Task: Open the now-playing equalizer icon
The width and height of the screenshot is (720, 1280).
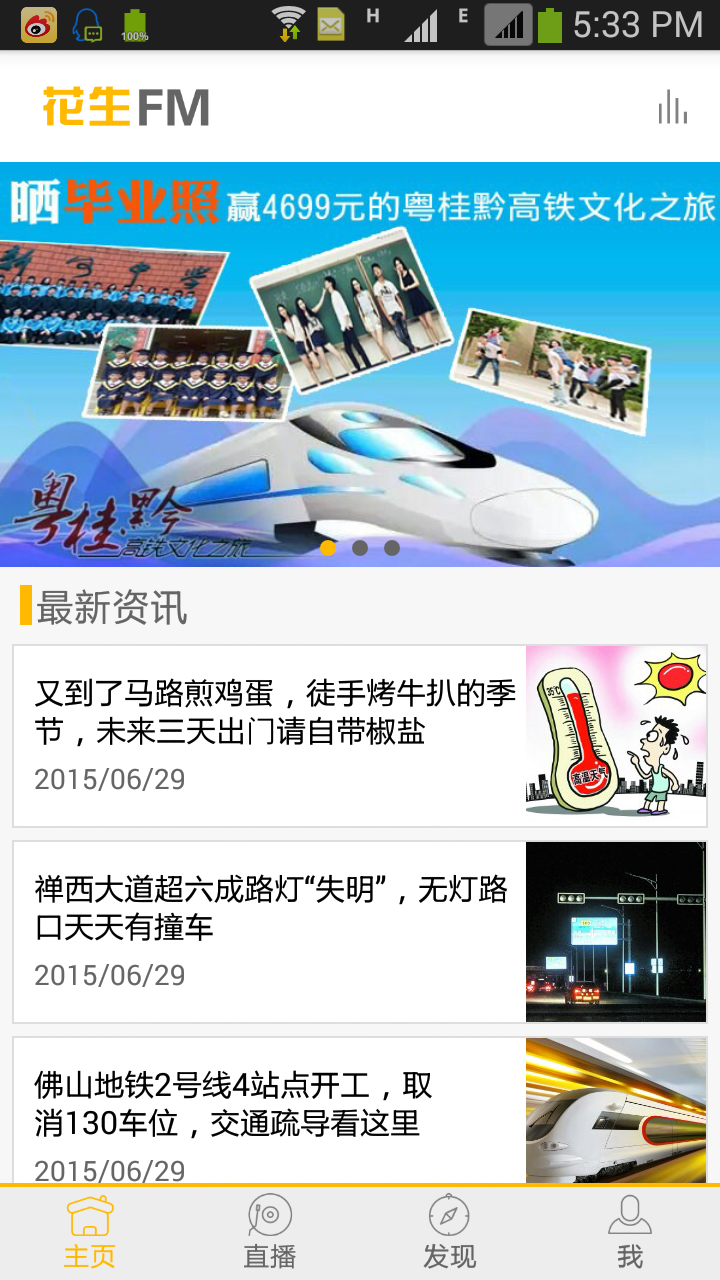Action: (672, 107)
